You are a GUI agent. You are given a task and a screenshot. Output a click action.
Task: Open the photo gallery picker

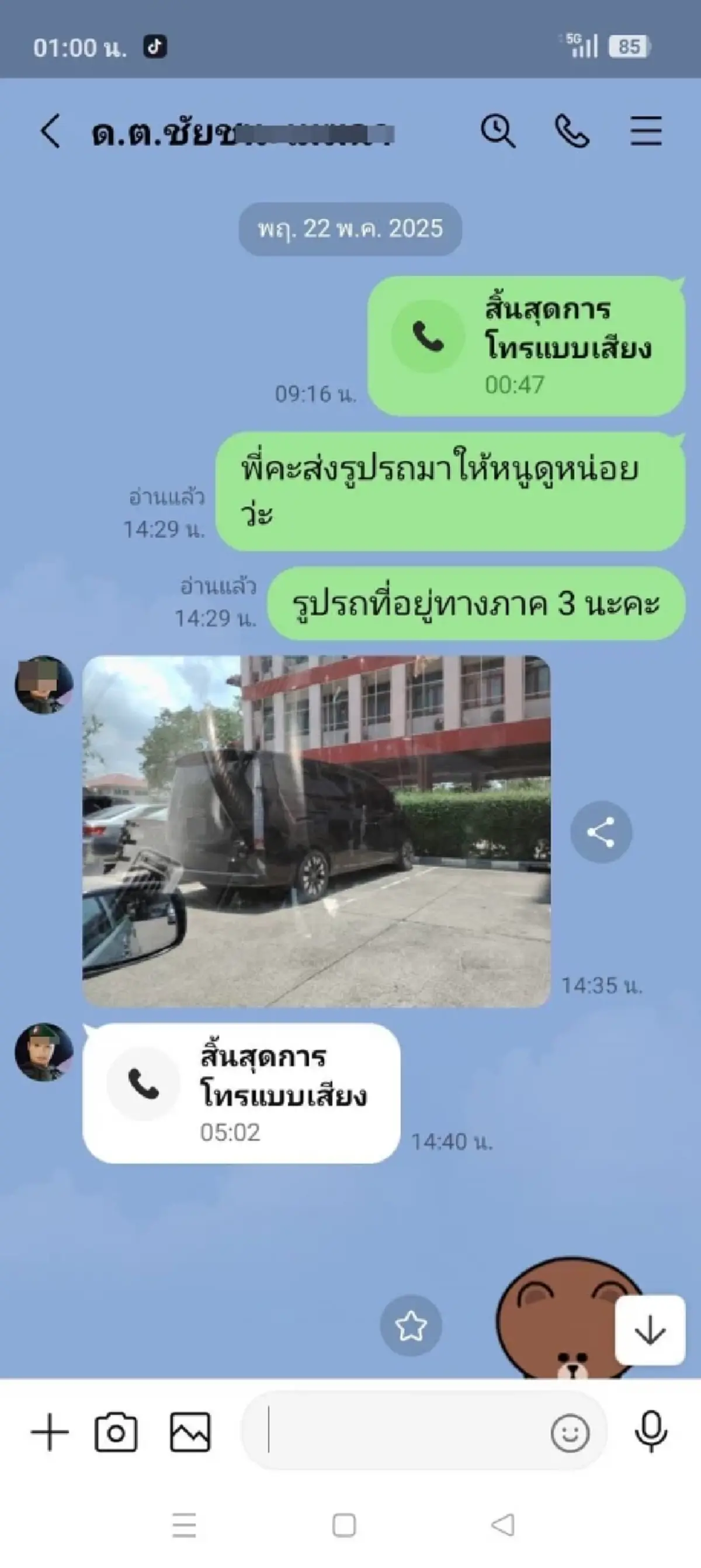coord(192,1433)
